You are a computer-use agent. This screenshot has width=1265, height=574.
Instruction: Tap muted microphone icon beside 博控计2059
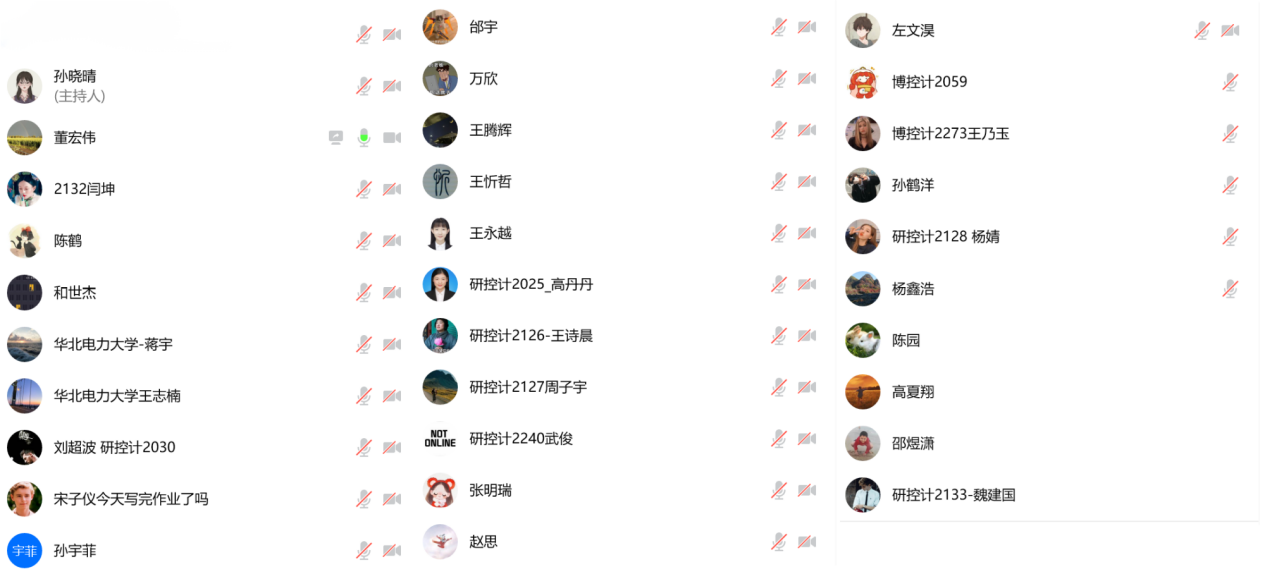click(1230, 82)
